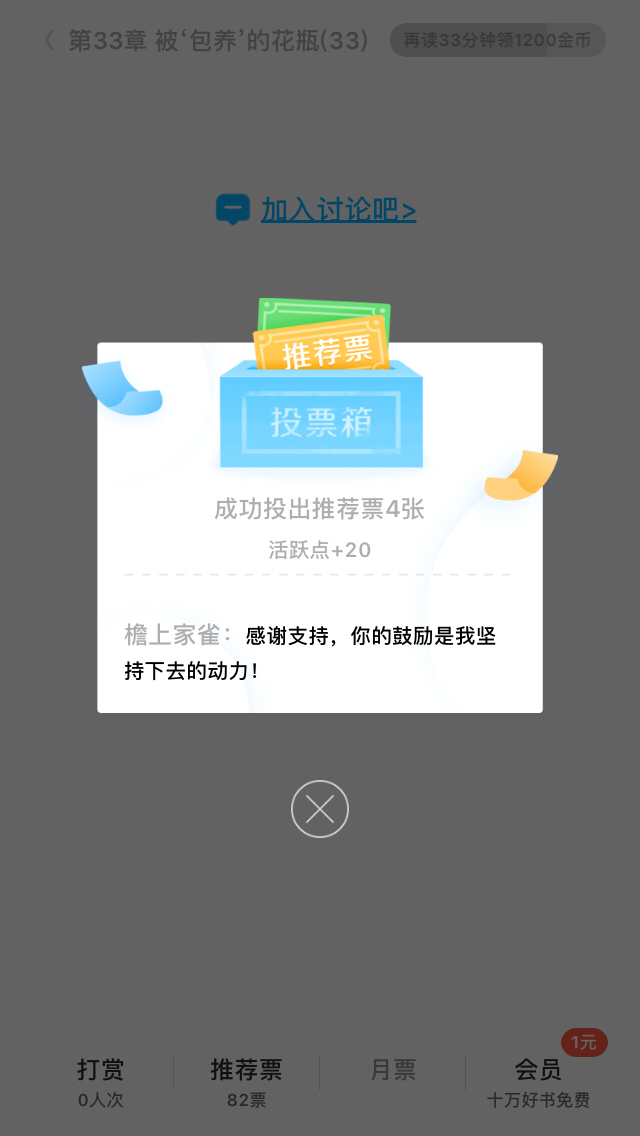Open 会员 membership offer
This screenshot has width=640, height=1136.
538,1082
